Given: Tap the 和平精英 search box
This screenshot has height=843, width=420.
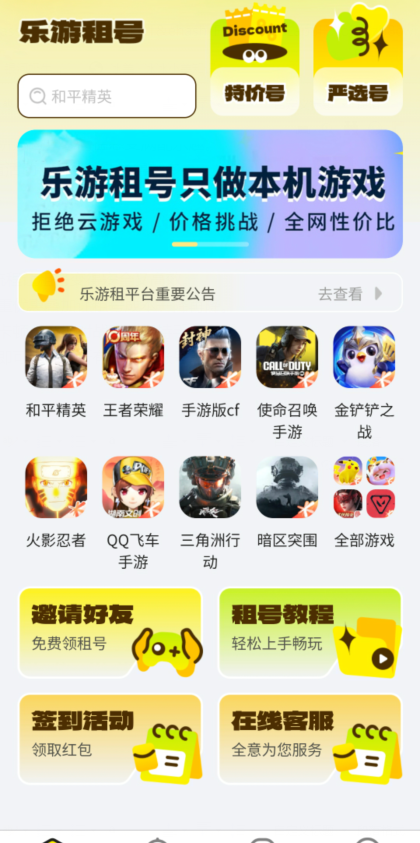Looking at the screenshot, I should (107, 96).
